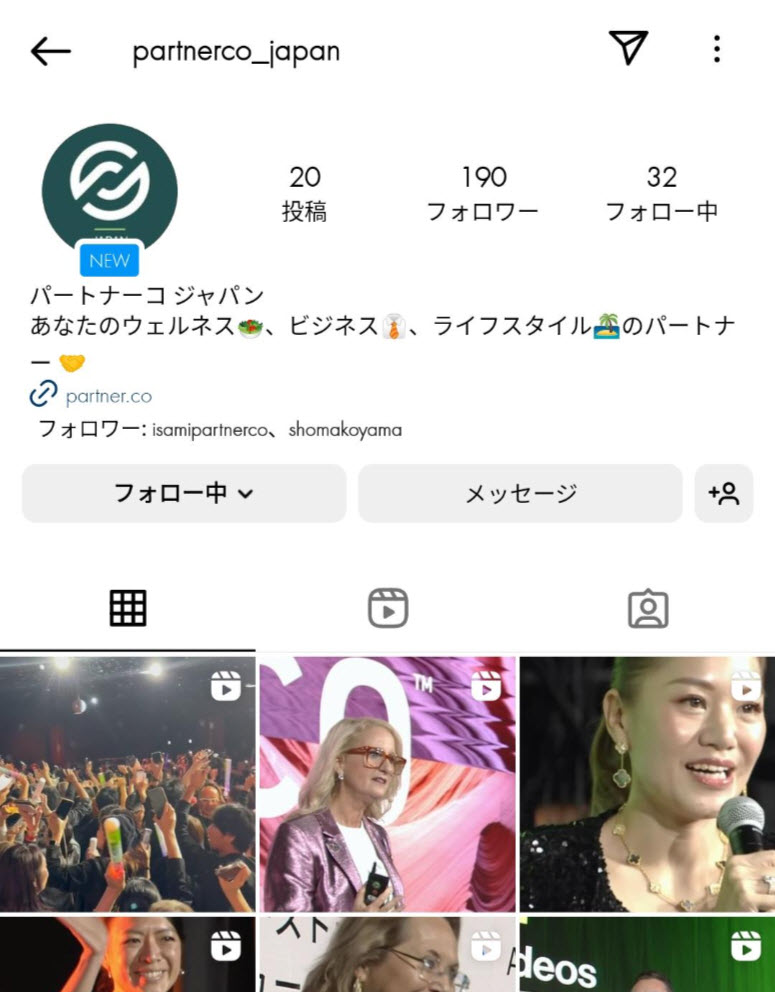Open mutual followers isamipartnerco, shomakoyama line

tap(220, 430)
